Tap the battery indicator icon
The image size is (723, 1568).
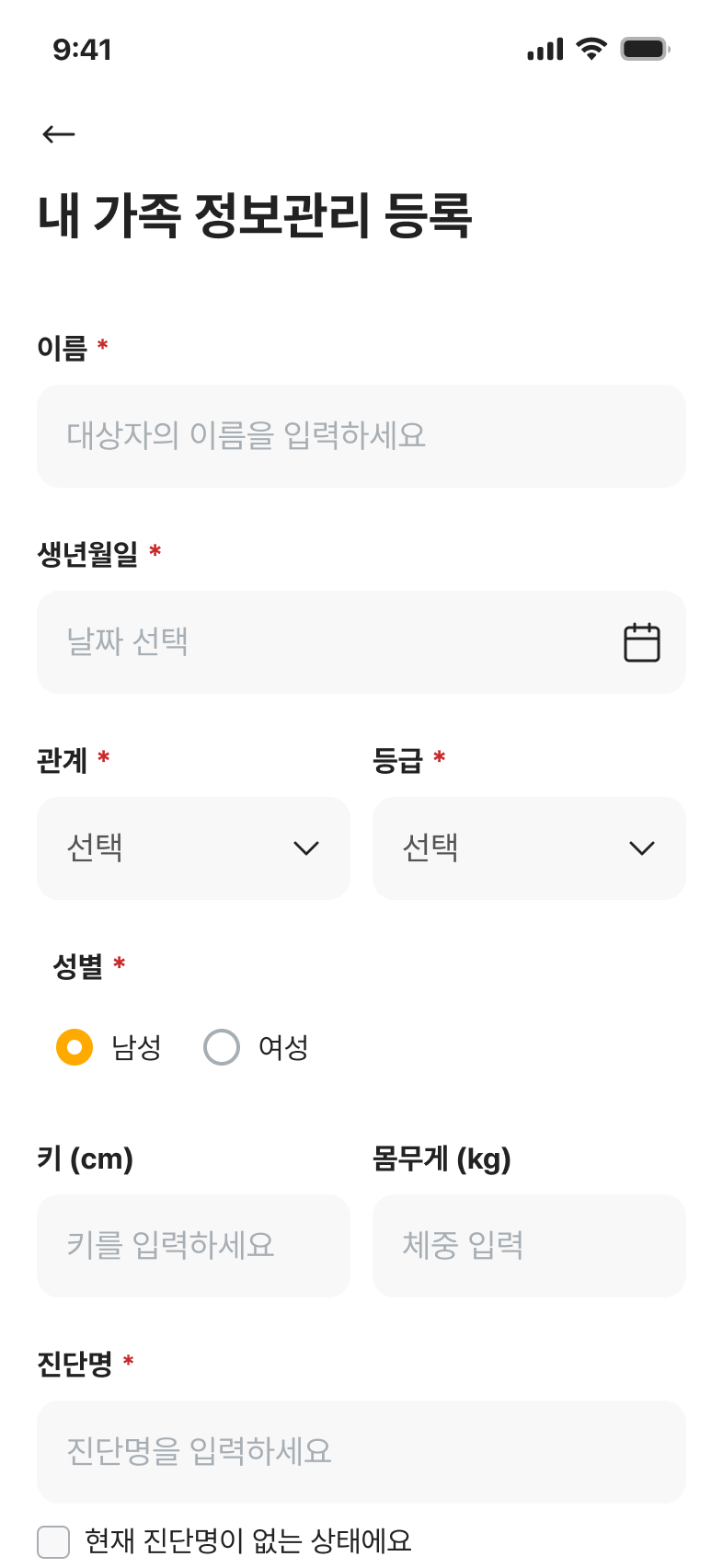(x=646, y=46)
